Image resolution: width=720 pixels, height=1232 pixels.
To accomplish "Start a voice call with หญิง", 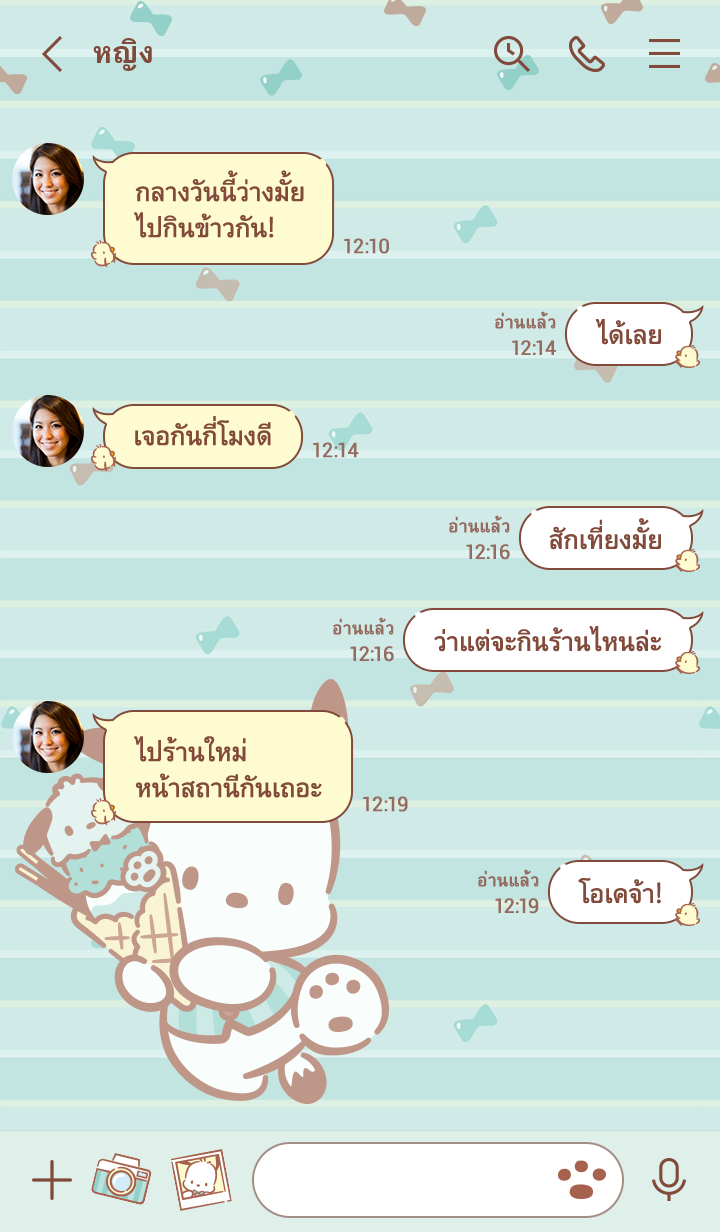I will pos(587,54).
